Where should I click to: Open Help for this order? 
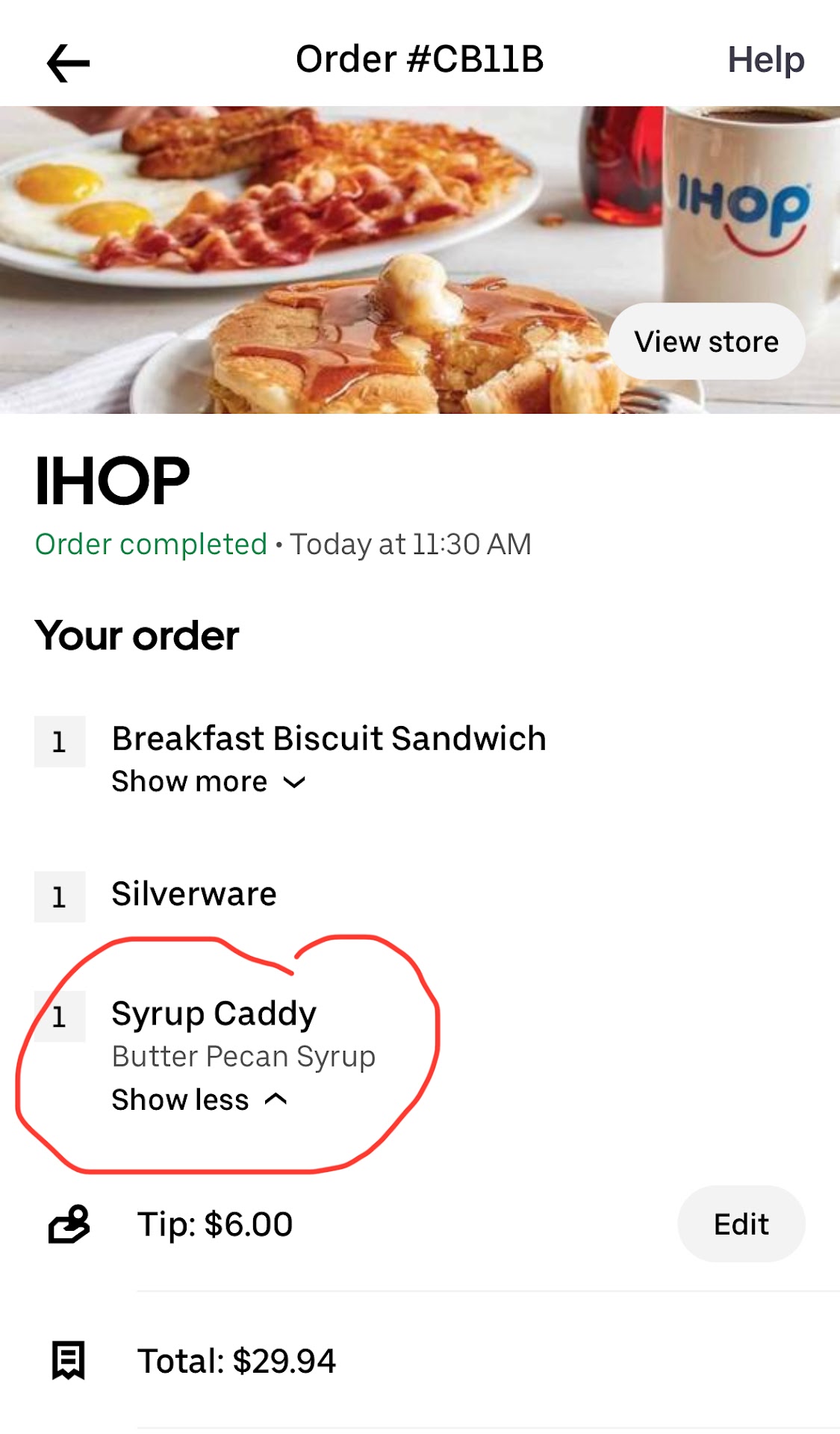tap(765, 60)
